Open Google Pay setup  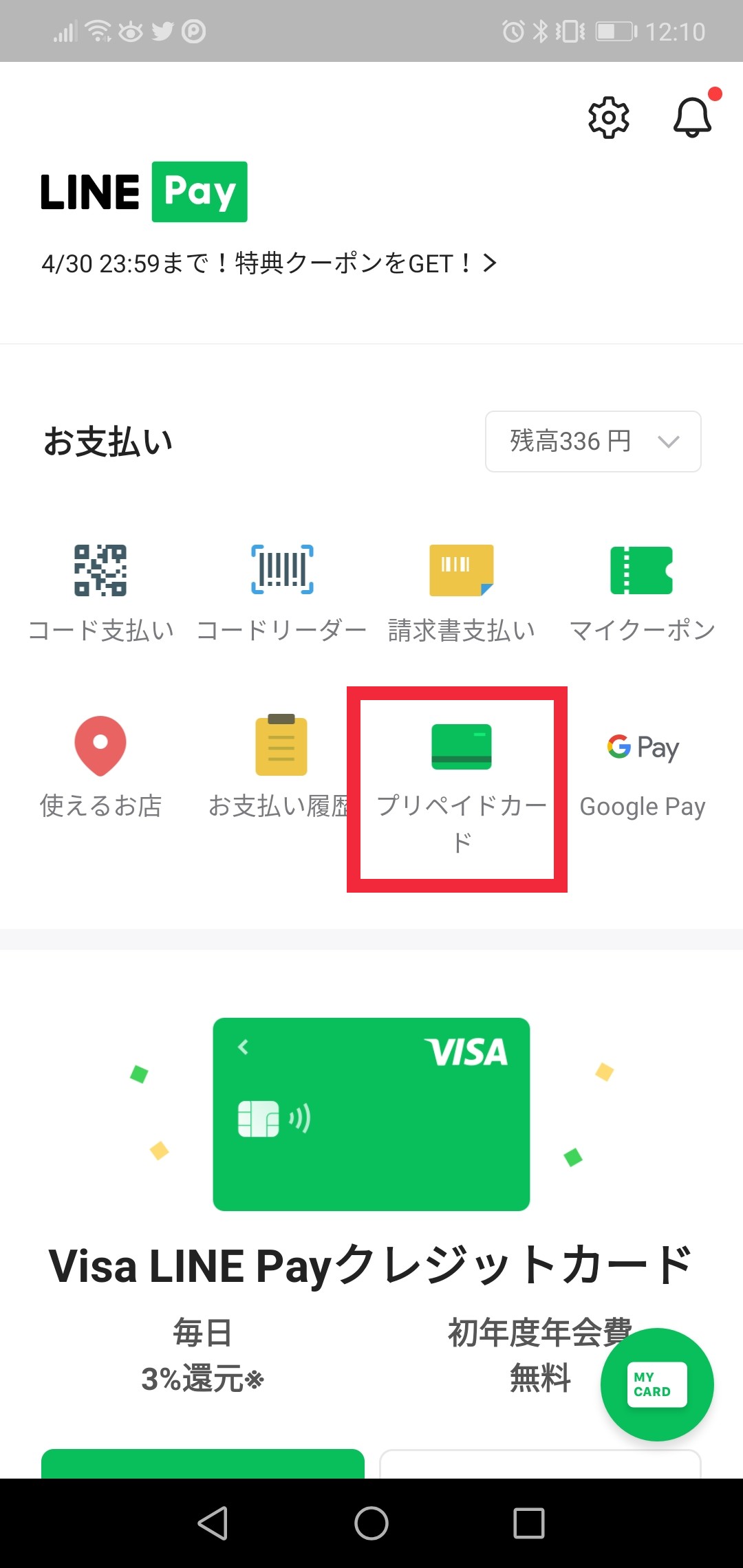(643, 774)
